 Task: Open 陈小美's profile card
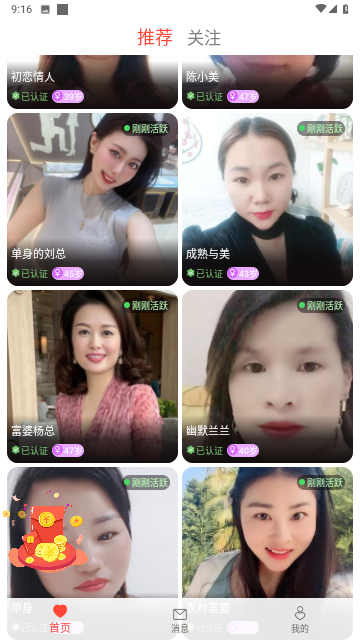pyautogui.click(x=267, y=82)
